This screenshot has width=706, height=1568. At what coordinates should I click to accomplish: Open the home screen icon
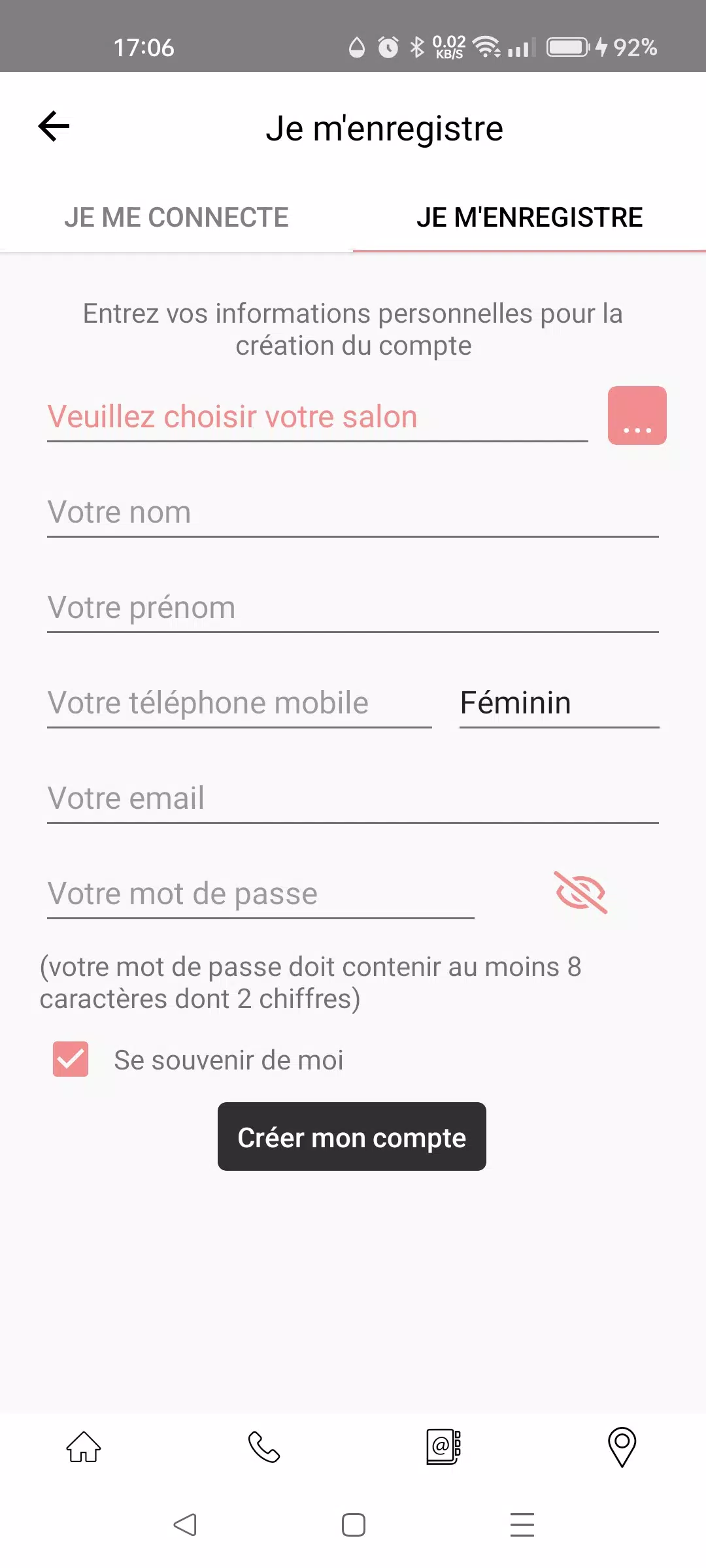point(84,1448)
